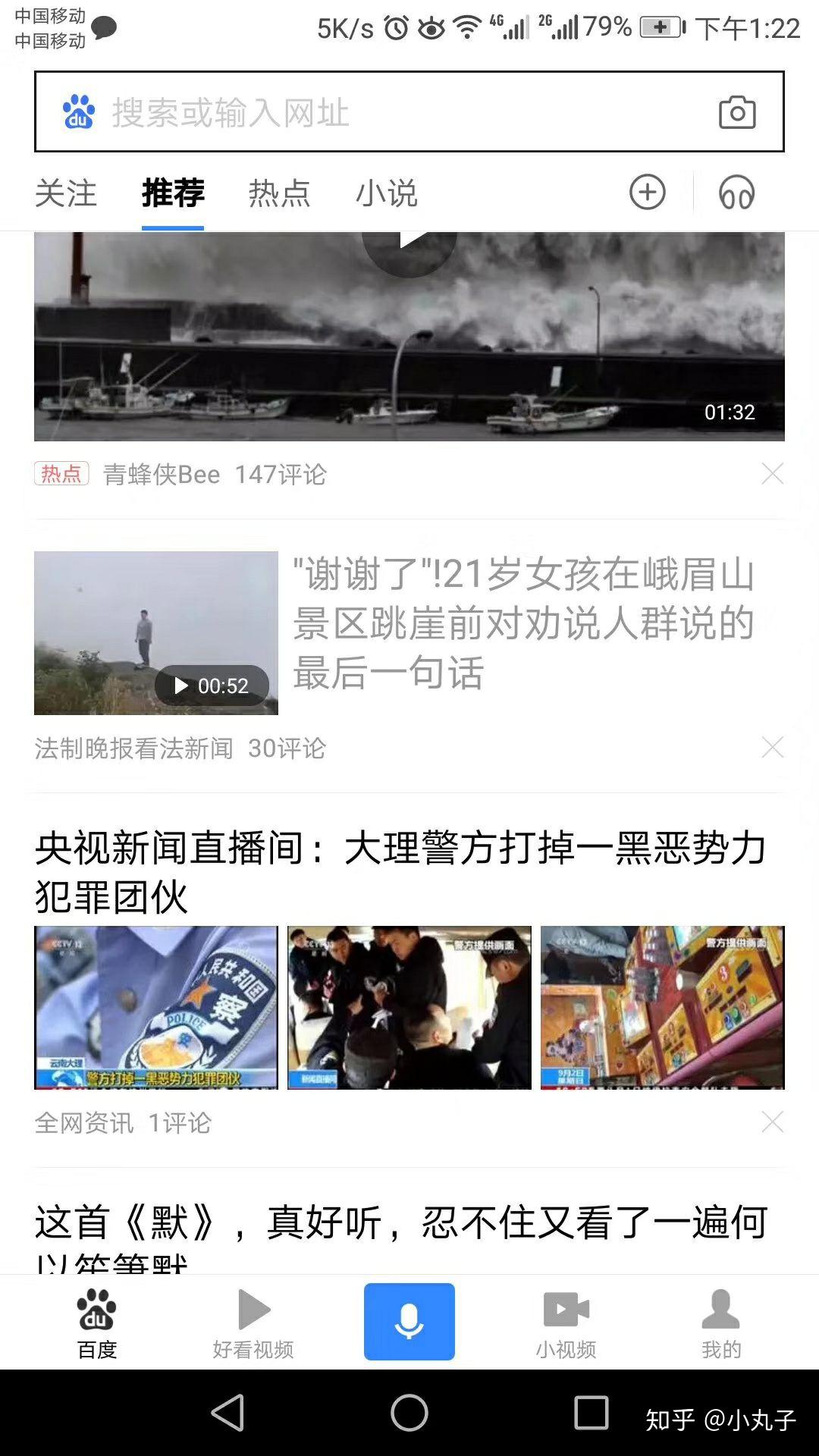Open camera search from the search bar

(736, 113)
